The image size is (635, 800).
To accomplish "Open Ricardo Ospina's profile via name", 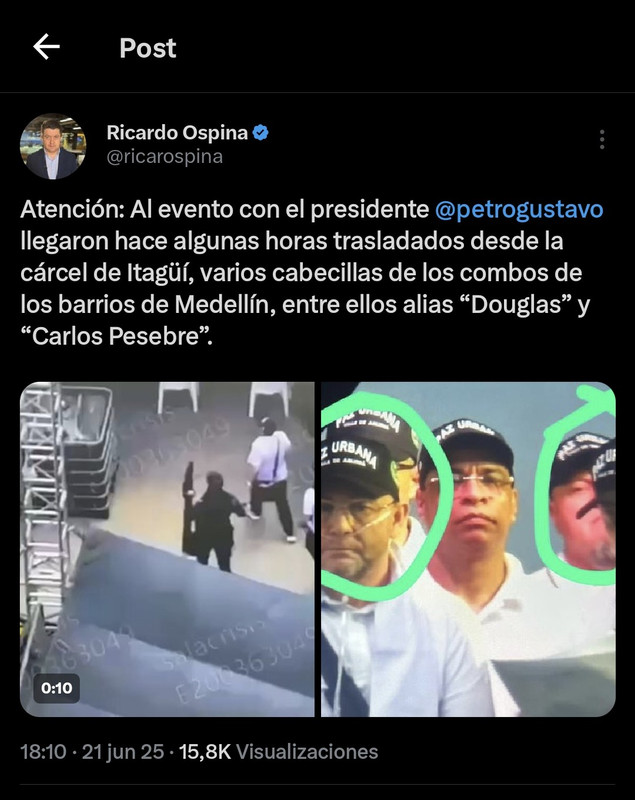I will pos(177,132).
